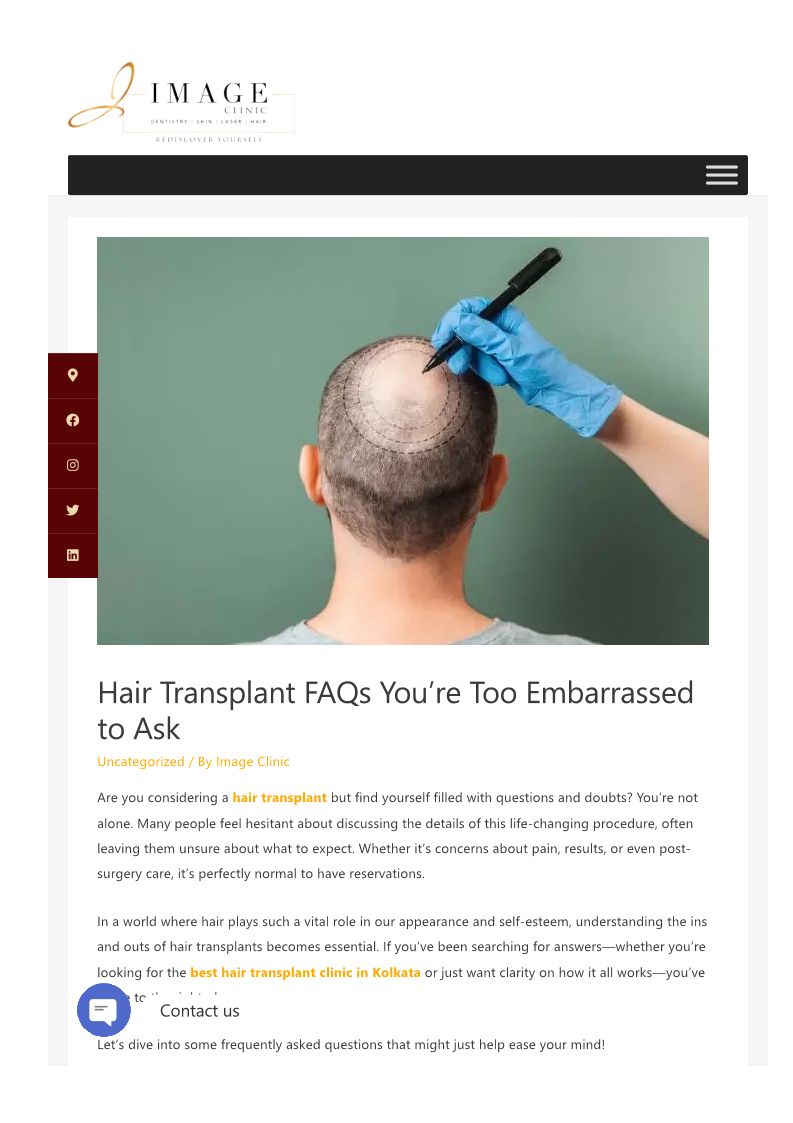Open the Twitter profile icon

coord(72,511)
